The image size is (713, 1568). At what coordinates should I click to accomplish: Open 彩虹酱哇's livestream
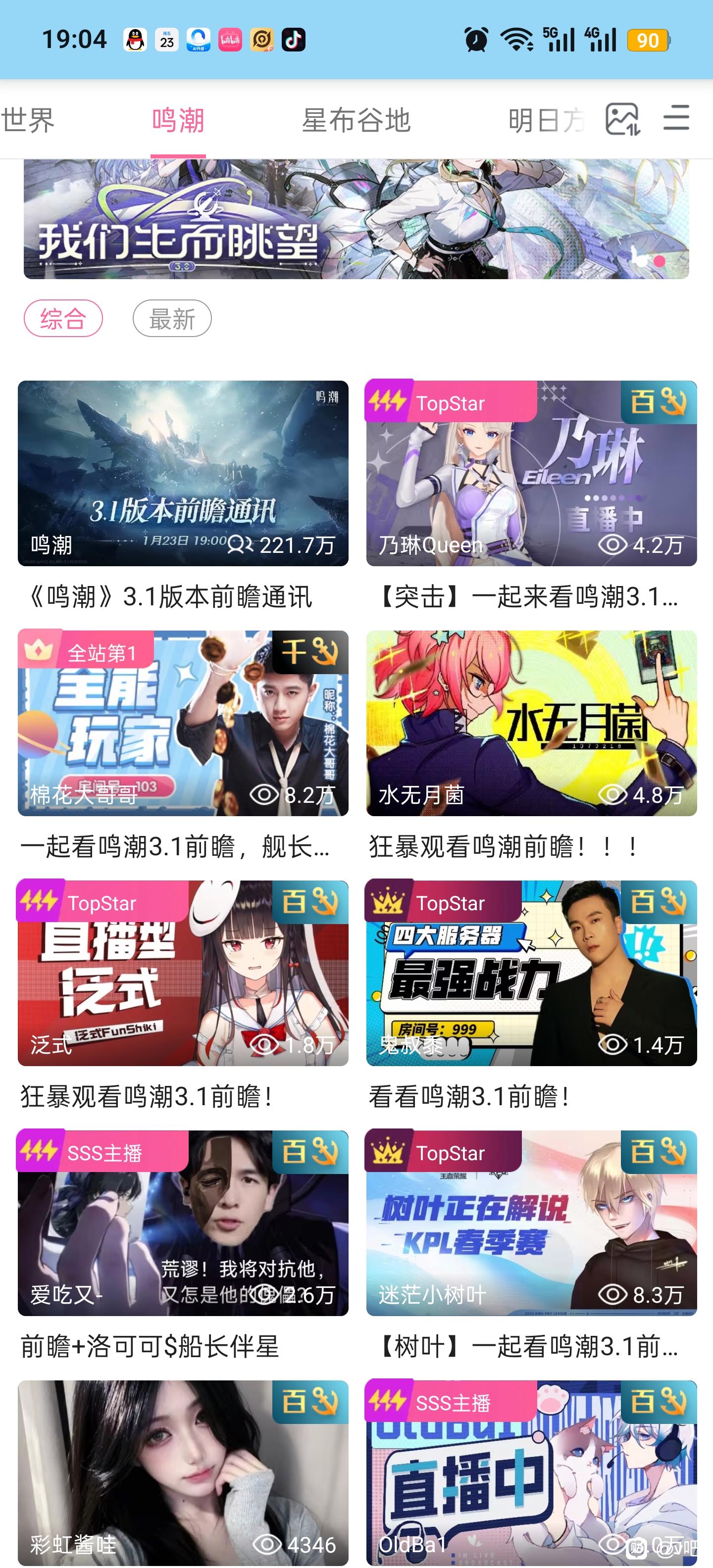click(183, 1472)
